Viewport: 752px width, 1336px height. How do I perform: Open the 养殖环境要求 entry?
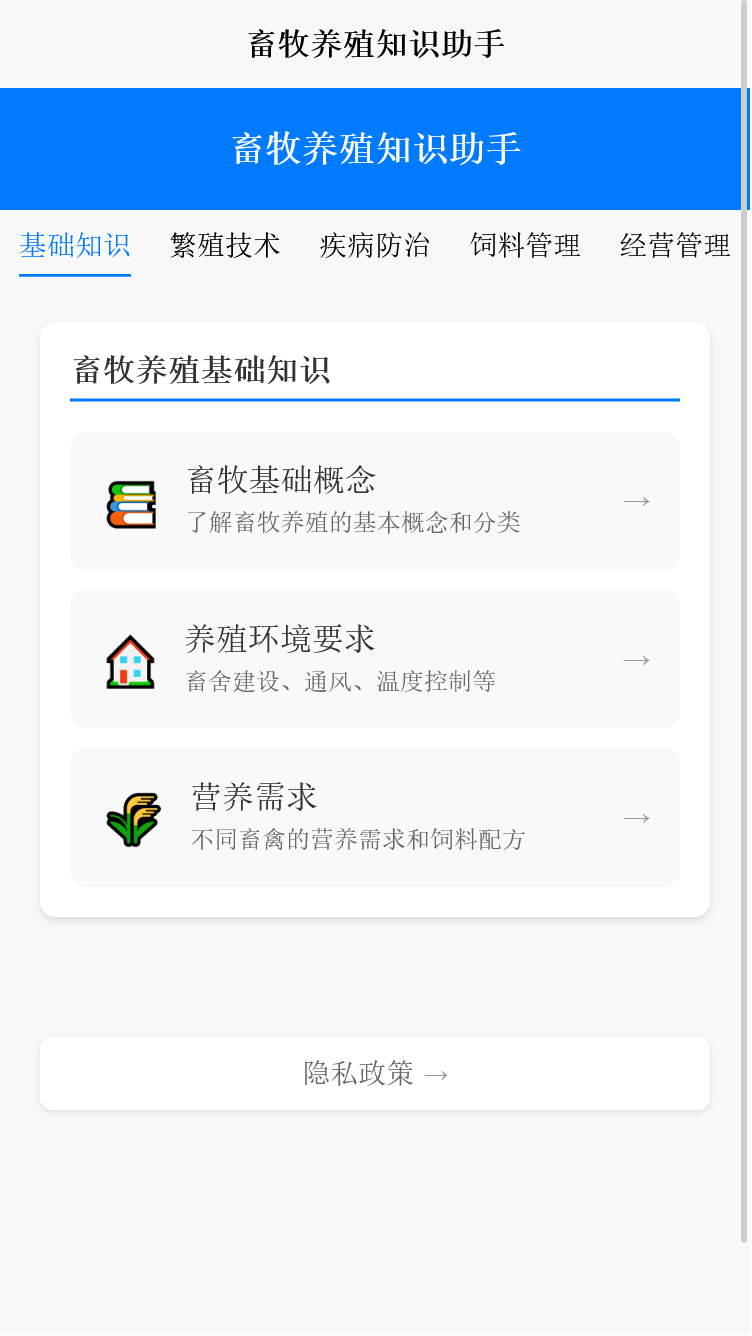[374, 658]
